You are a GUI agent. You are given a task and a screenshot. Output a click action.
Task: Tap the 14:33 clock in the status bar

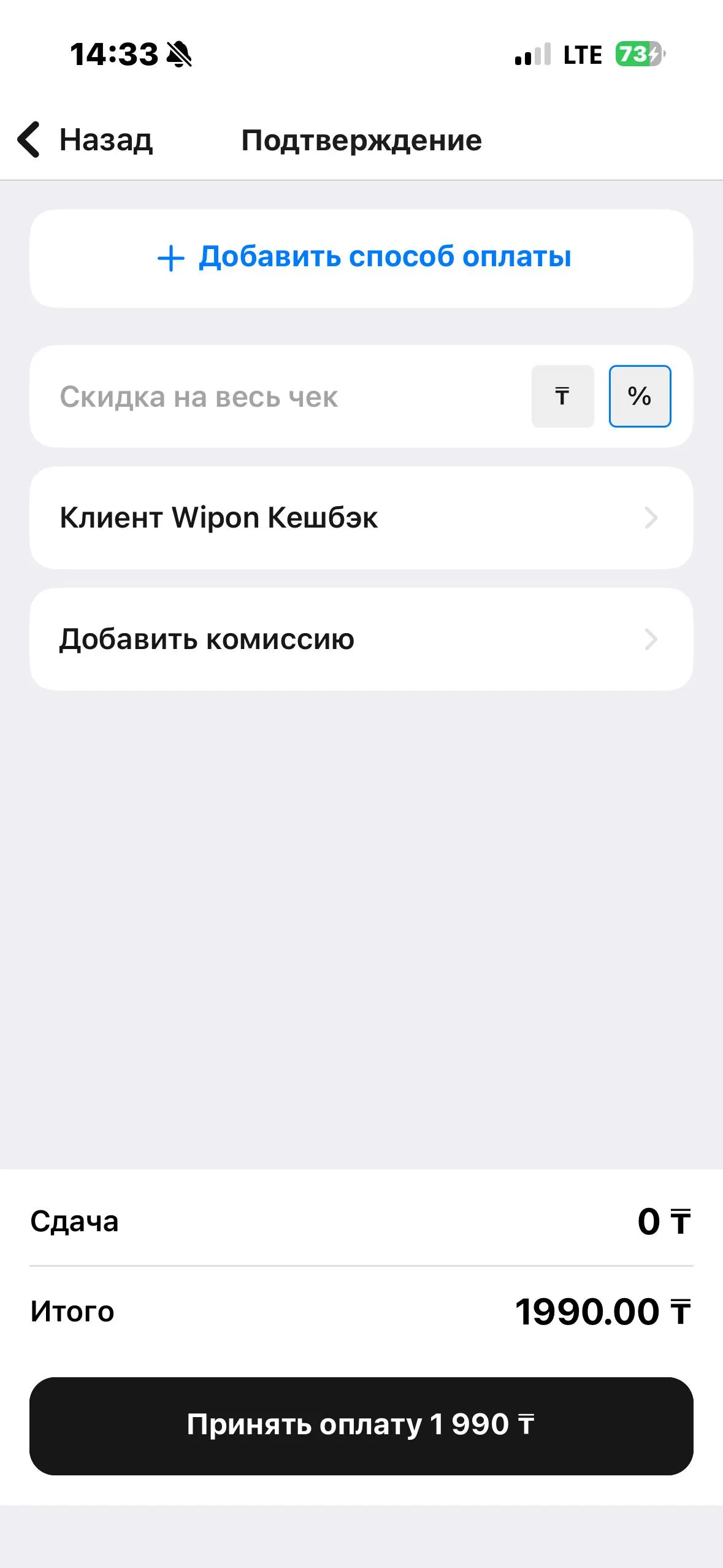113,54
